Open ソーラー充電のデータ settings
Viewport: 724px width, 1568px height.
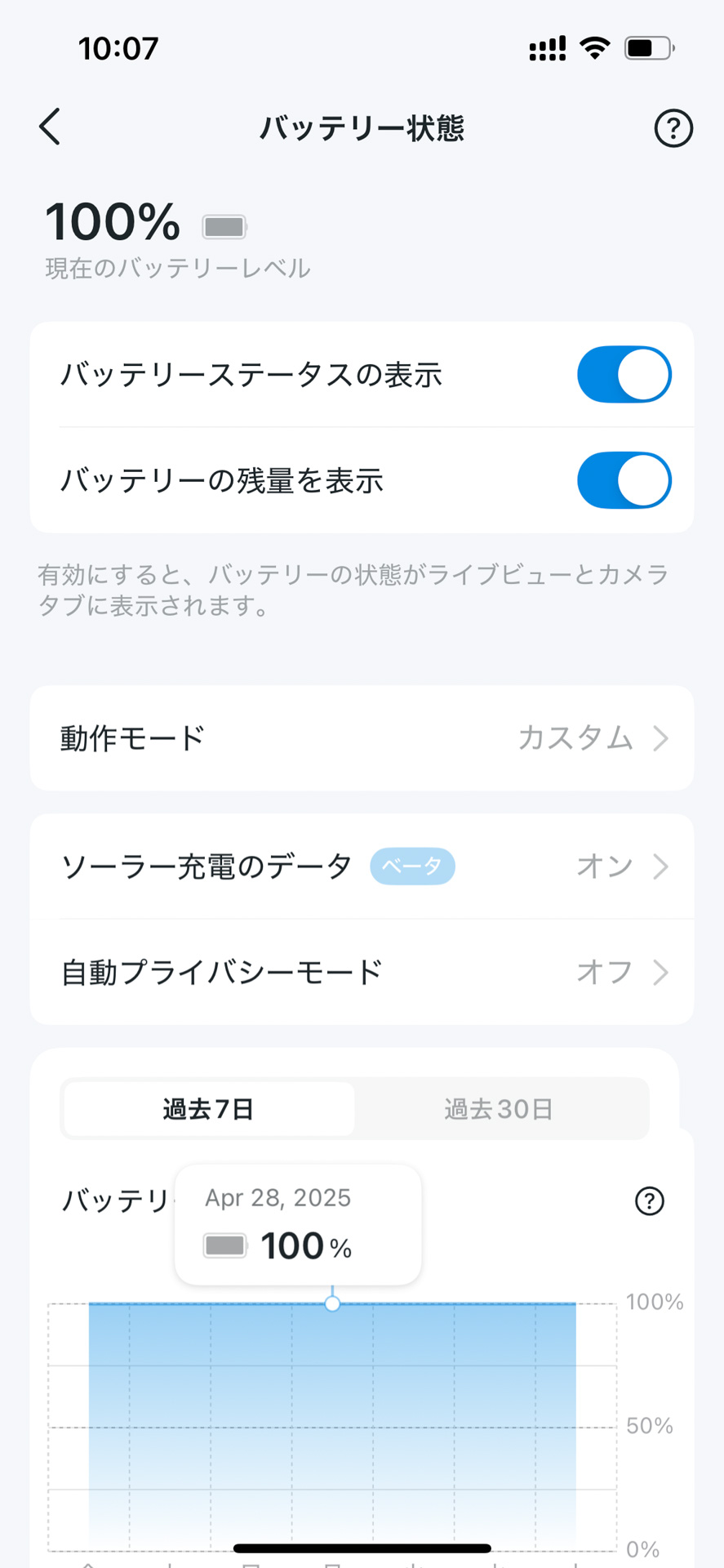362,866
